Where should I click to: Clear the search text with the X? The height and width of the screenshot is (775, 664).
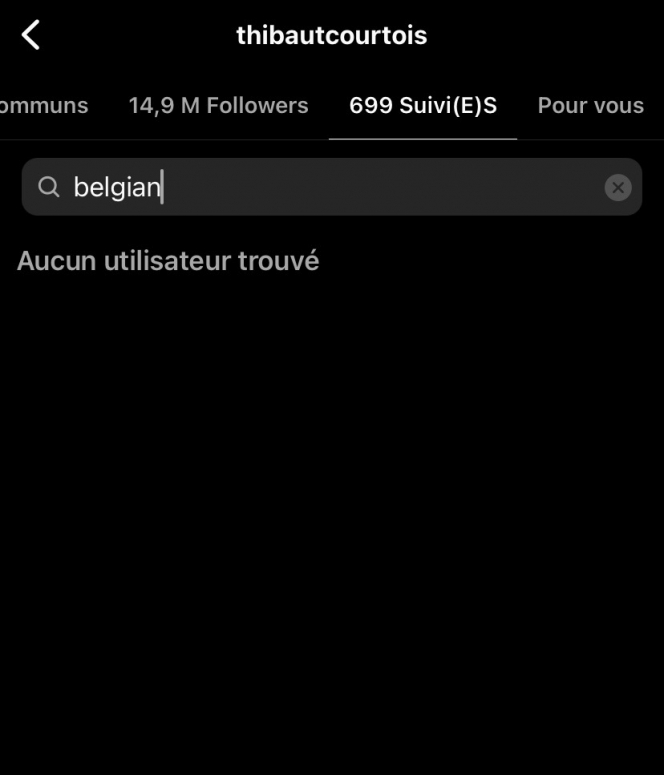[x=618, y=187]
